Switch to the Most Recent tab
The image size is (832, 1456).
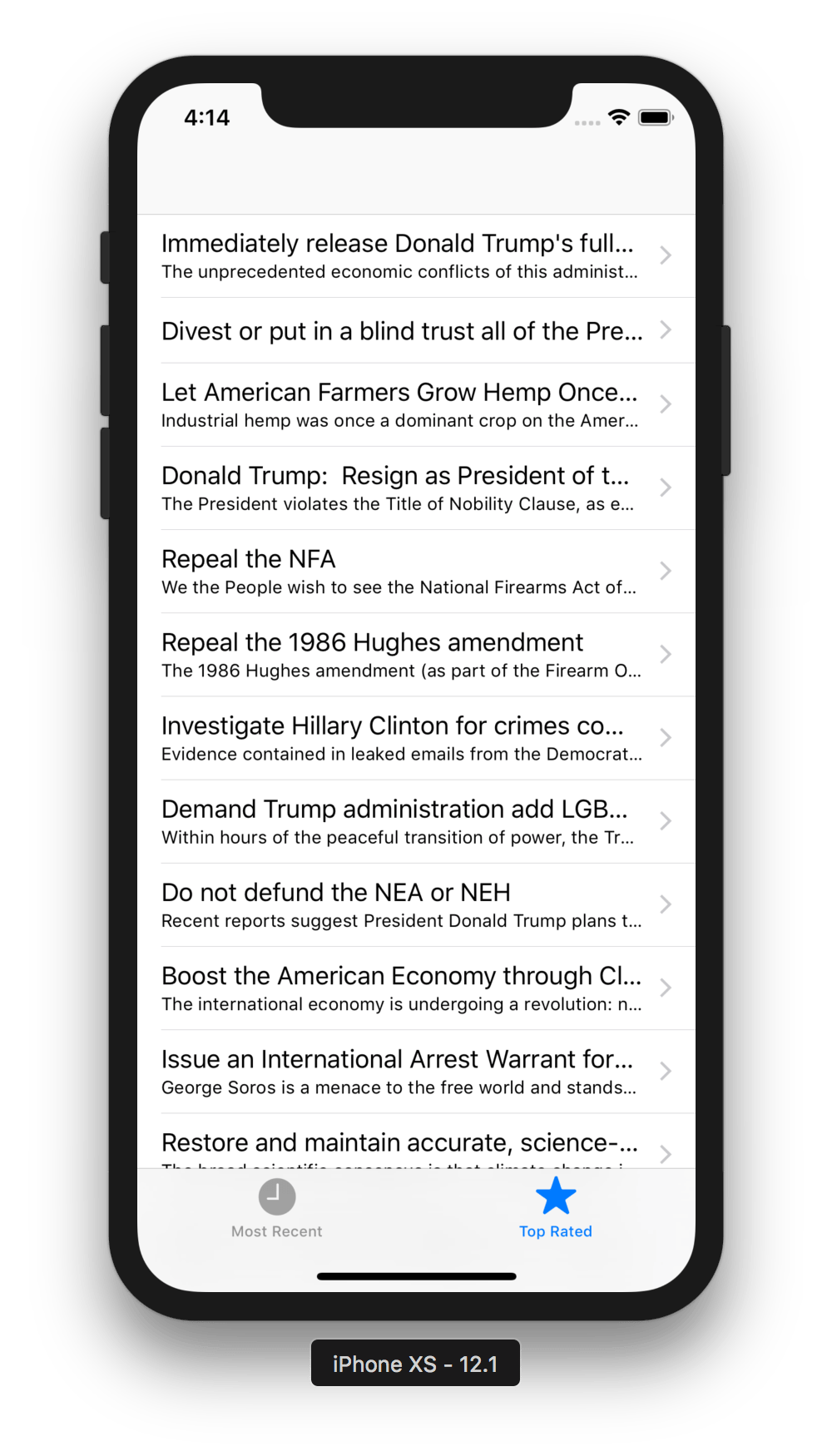pyautogui.click(x=276, y=1208)
